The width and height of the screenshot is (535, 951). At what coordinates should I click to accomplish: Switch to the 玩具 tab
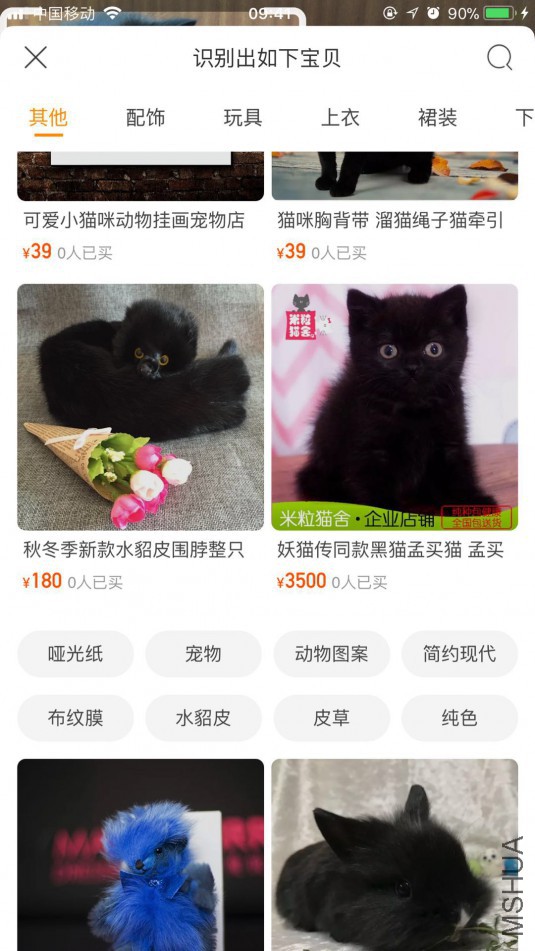click(243, 118)
